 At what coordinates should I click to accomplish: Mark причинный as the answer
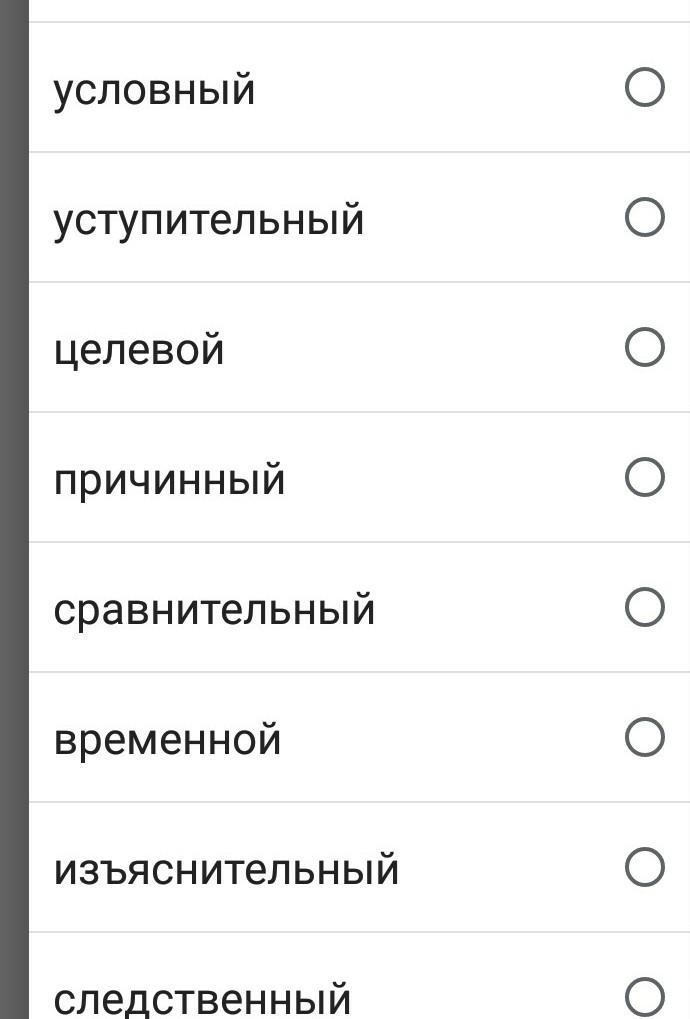[645, 477]
